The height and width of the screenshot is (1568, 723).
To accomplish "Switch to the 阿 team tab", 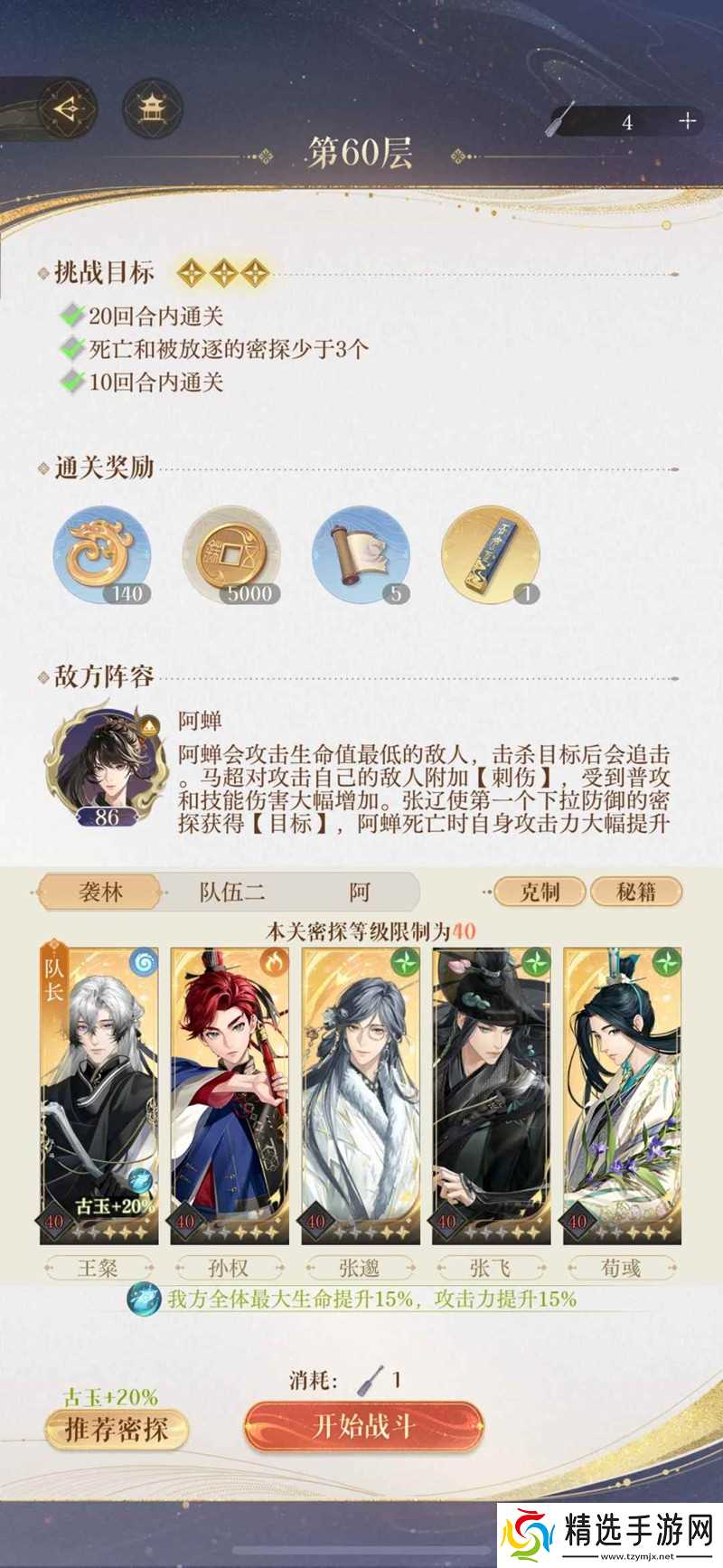I will 361,893.
